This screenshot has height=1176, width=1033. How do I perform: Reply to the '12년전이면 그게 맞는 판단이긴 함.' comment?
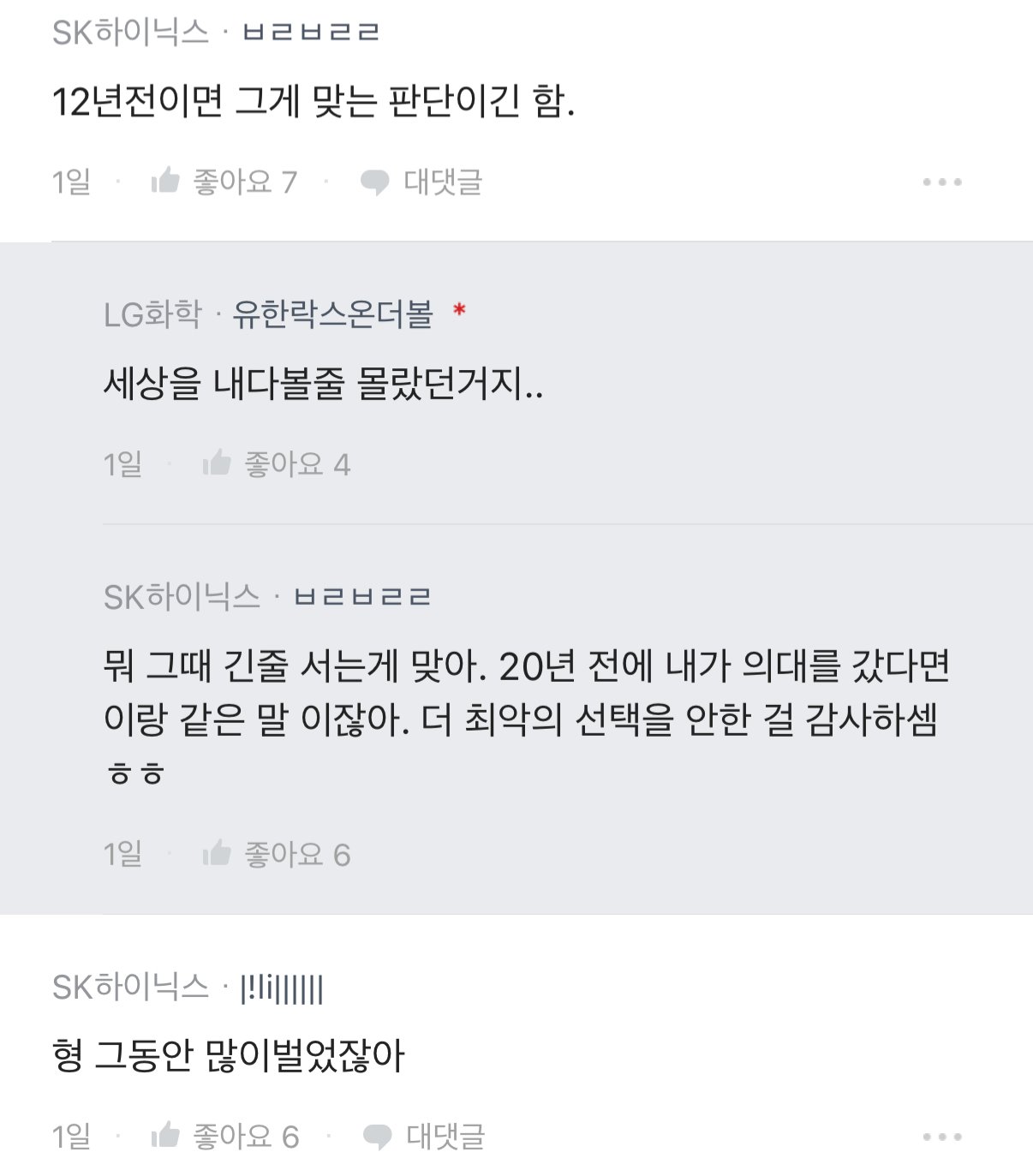pyautogui.click(x=421, y=182)
